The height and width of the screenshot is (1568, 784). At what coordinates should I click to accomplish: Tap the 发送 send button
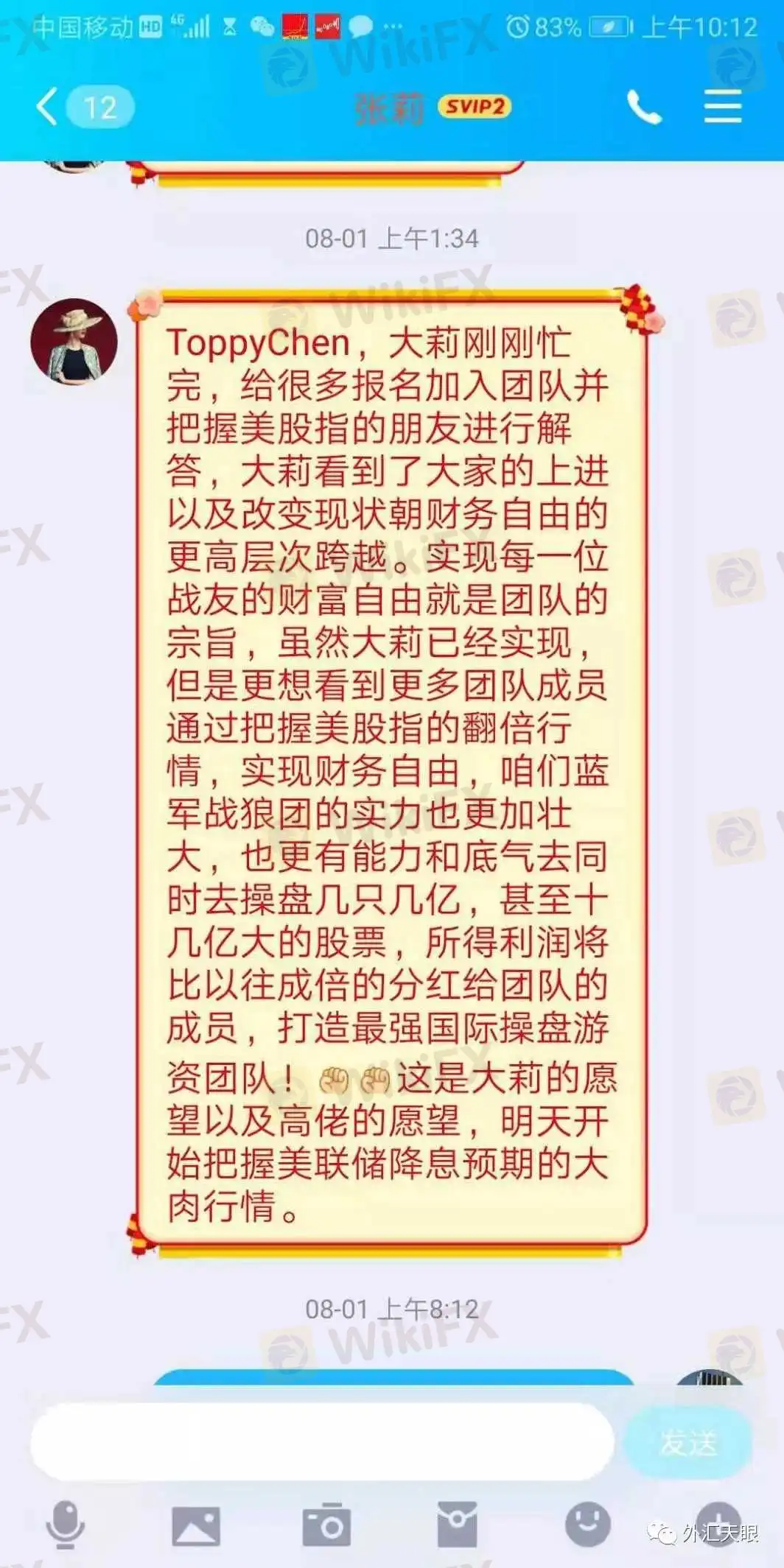coord(687,1442)
